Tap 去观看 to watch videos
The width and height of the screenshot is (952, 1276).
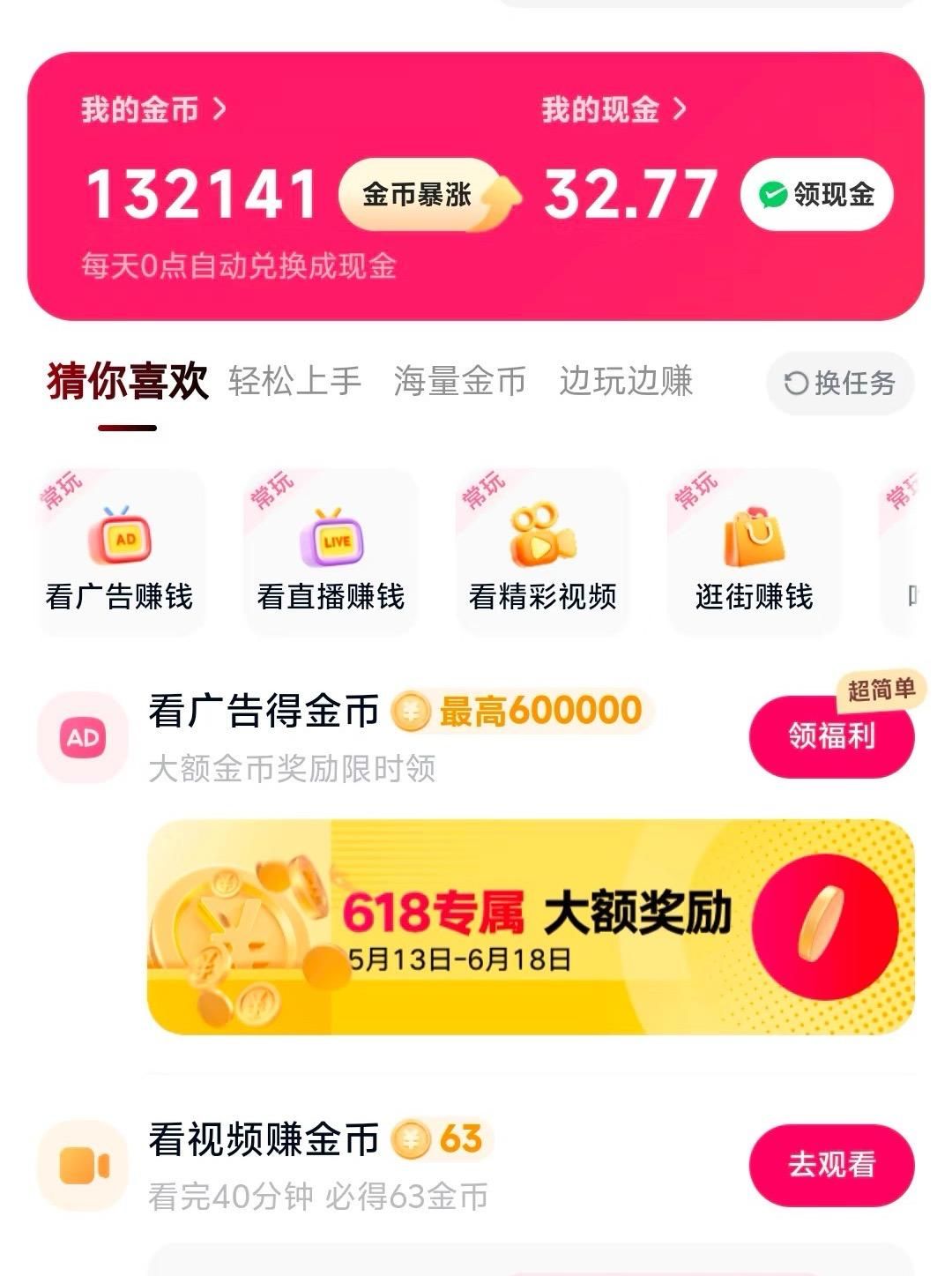[x=831, y=1165]
